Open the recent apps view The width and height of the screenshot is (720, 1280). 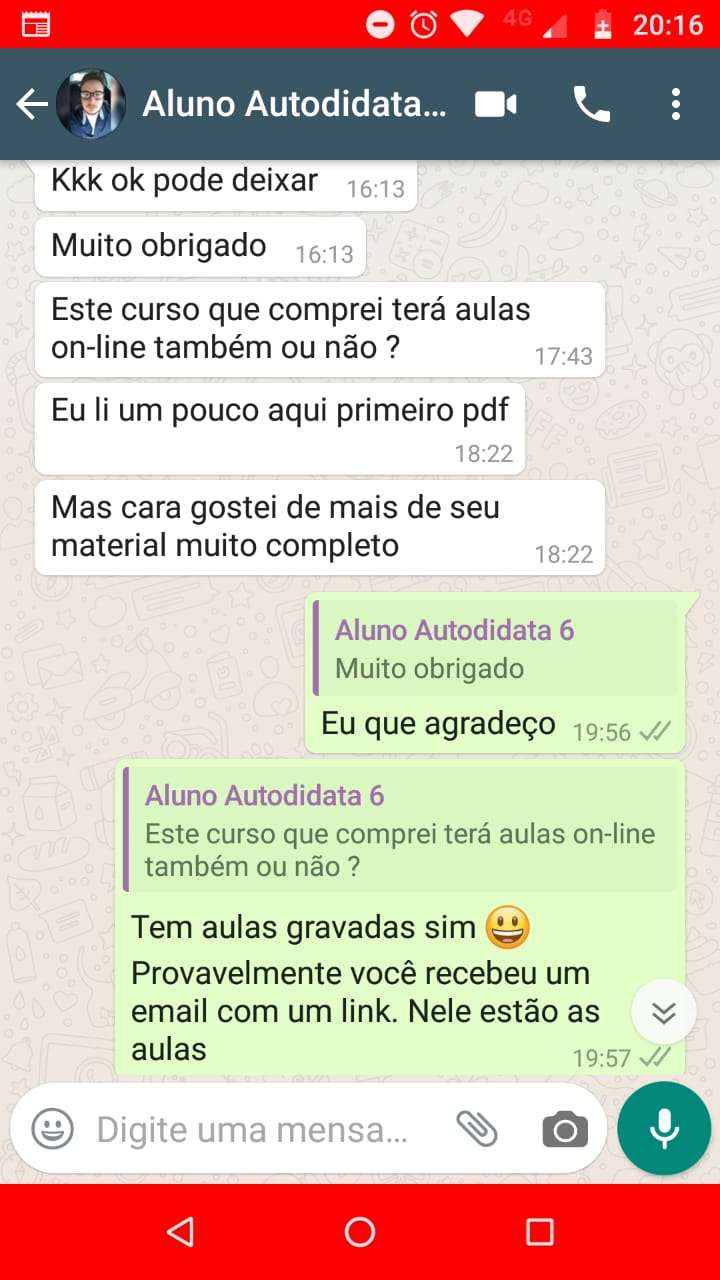point(540,1232)
